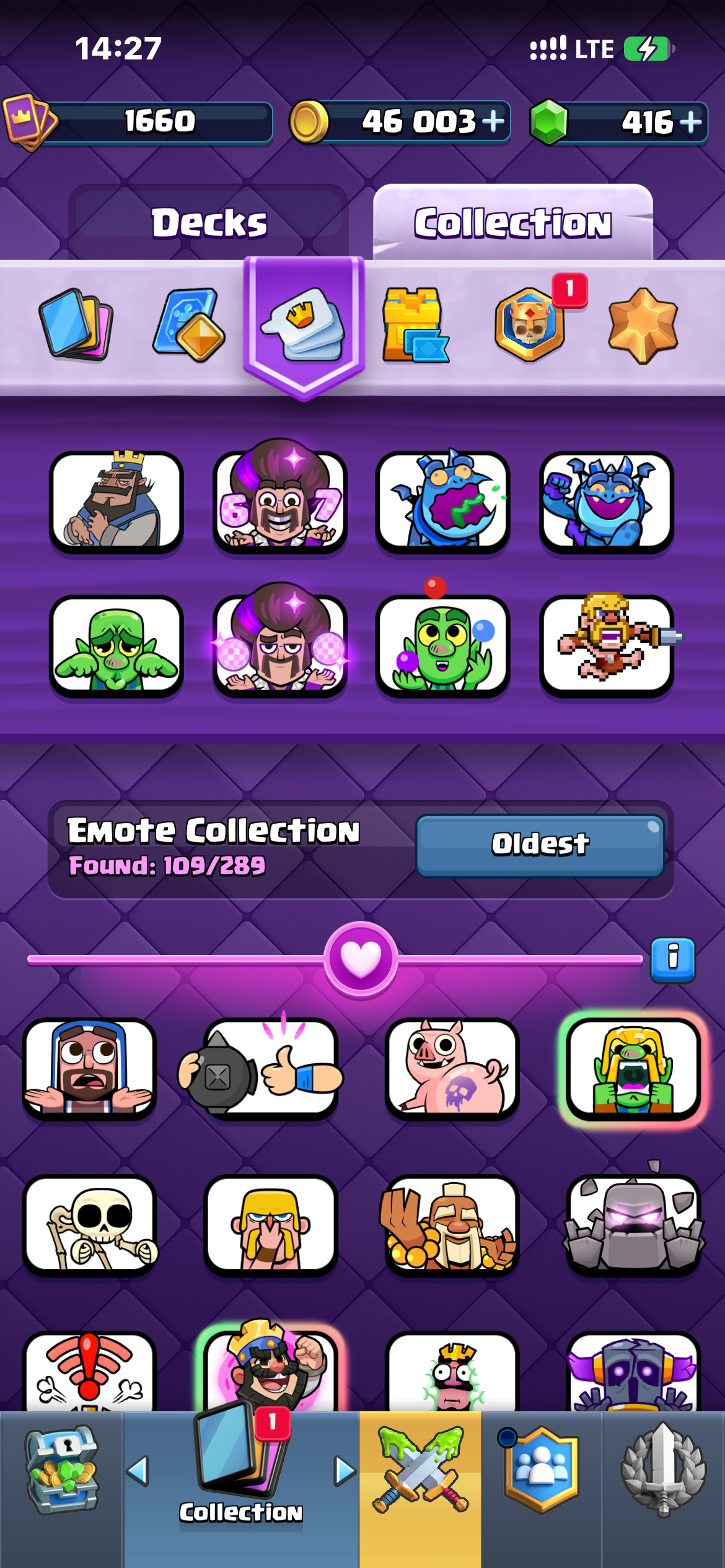
Task: Open the orange star tab
Action: click(643, 325)
